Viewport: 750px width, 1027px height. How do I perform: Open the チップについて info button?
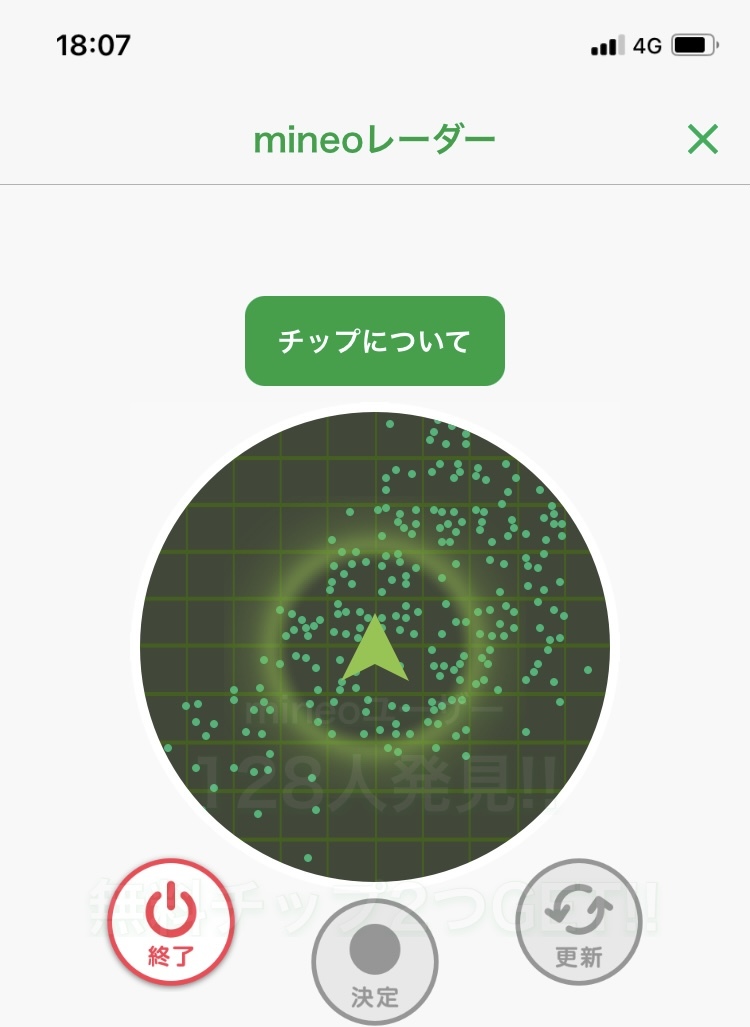375,341
